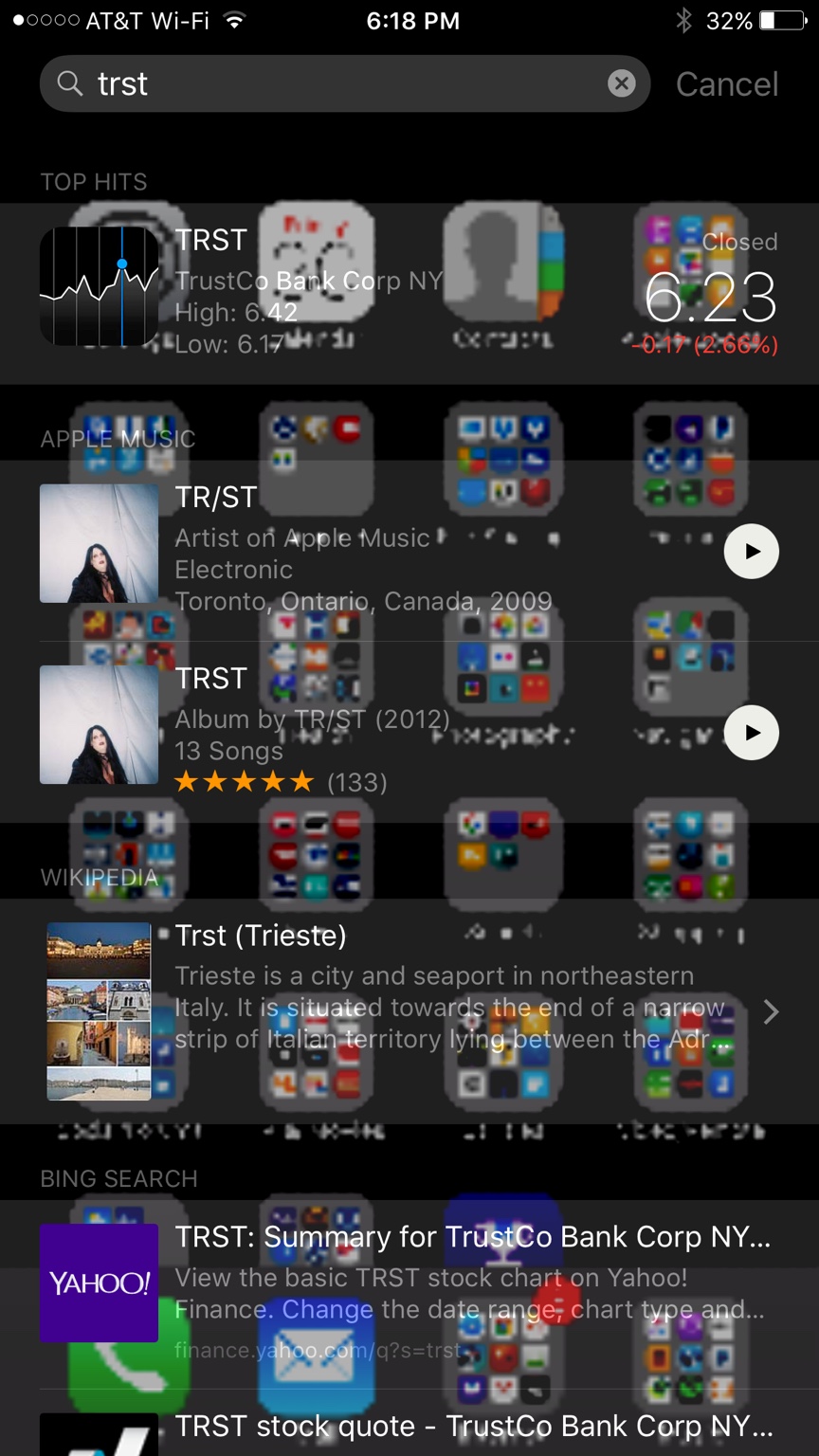
Task: Open the TRST TrustCo Bank stock result
Action: [408, 292]
